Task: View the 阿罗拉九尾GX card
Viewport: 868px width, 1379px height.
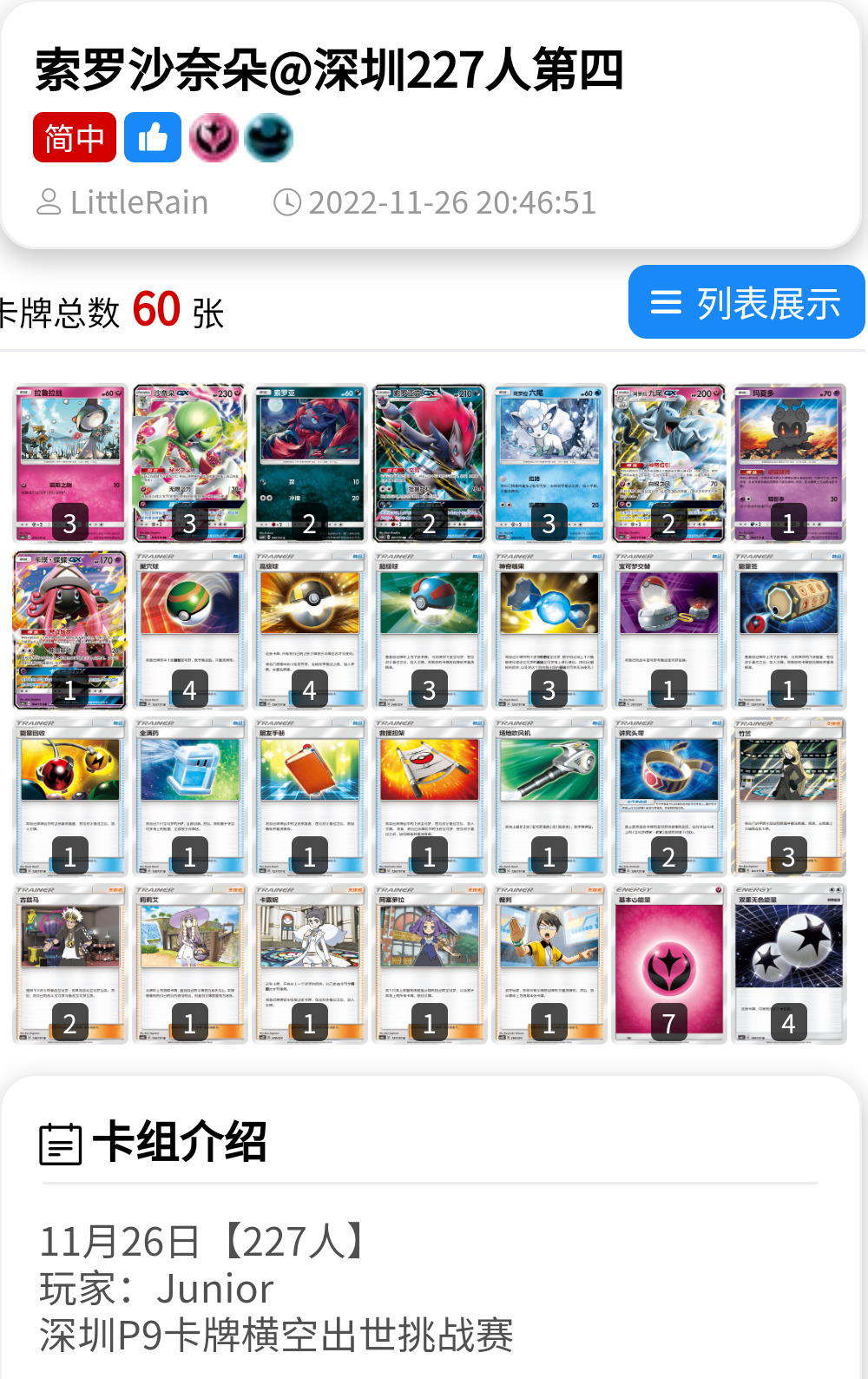Action: pyautogui.click(x=669, y=464)
